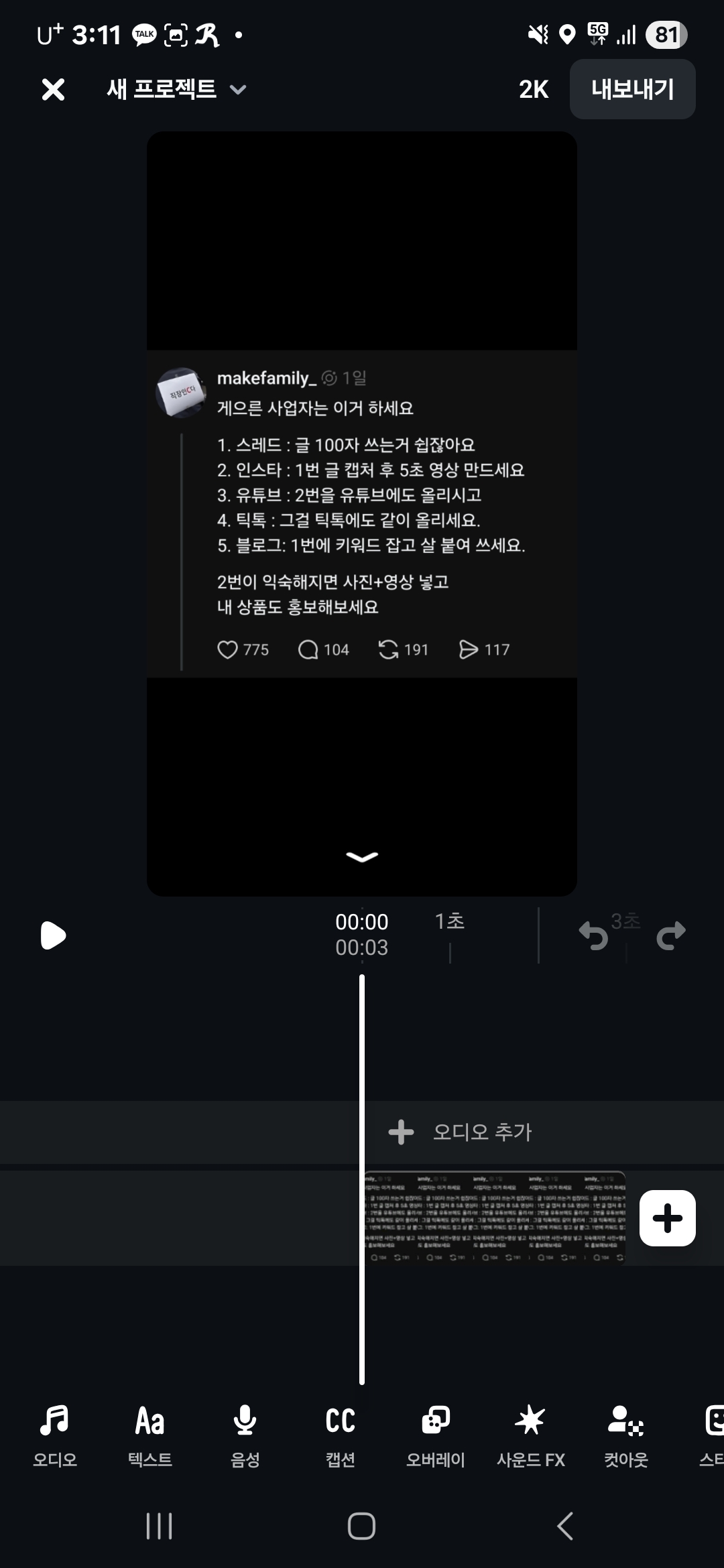Go back using the system back button
This screenshot has width=724, height=1568.
coord(565,1526)
